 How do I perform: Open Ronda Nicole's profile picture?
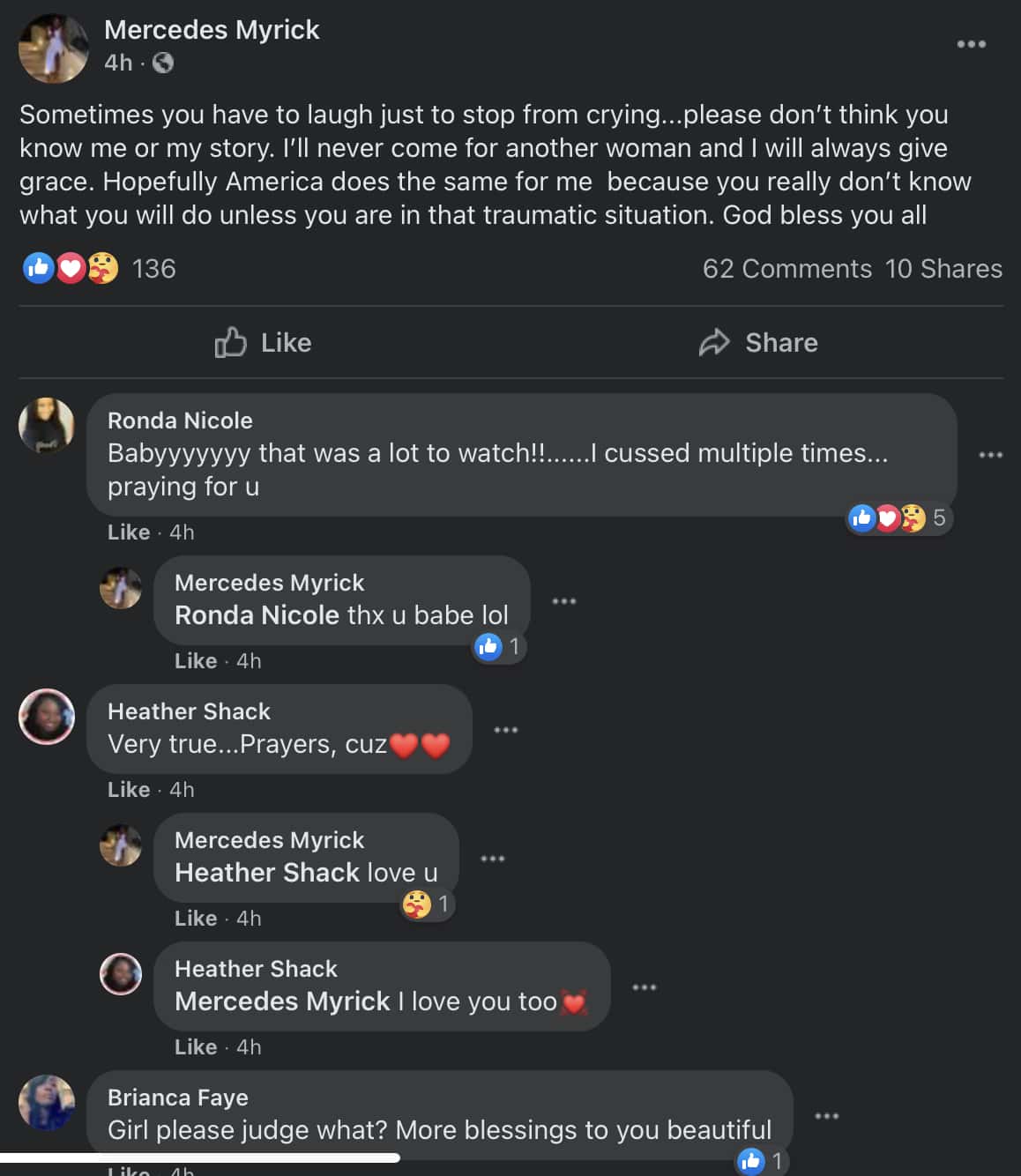[47, 425]
